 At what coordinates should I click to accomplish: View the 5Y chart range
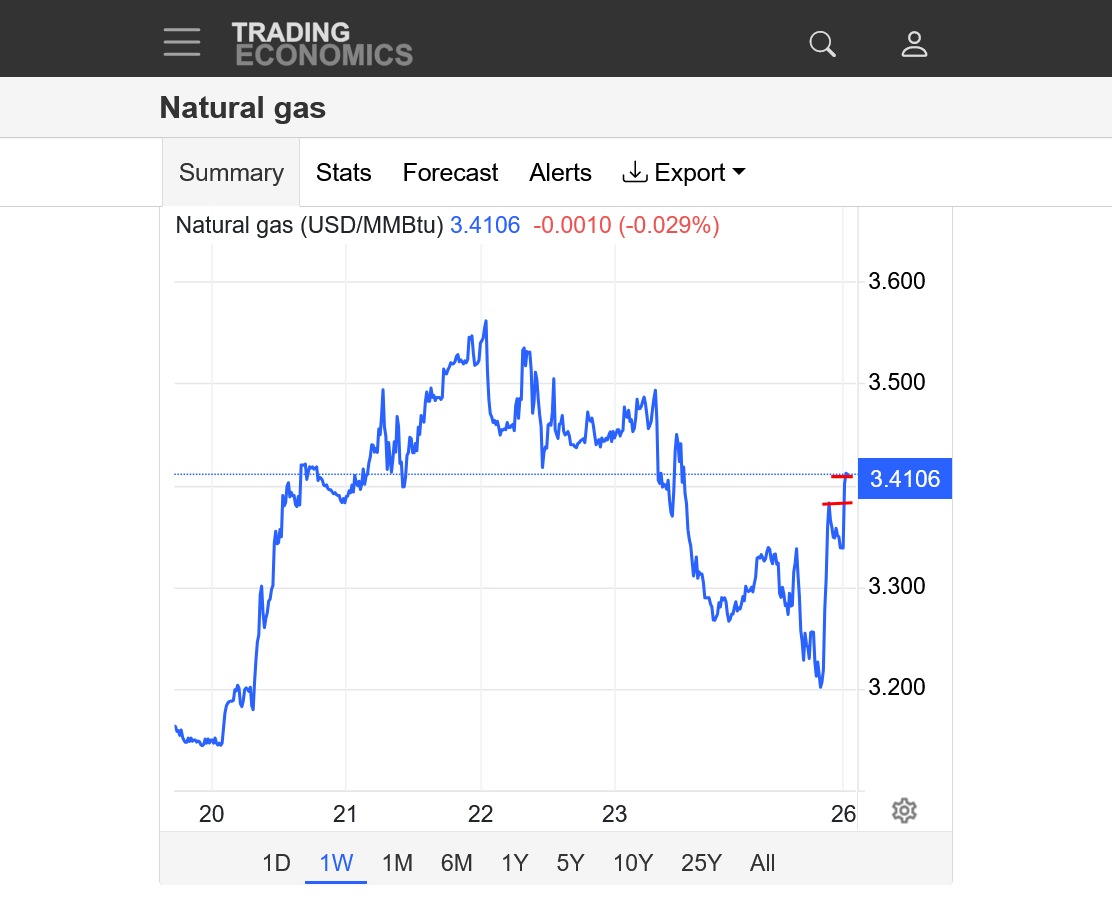(x=570, y=863)
